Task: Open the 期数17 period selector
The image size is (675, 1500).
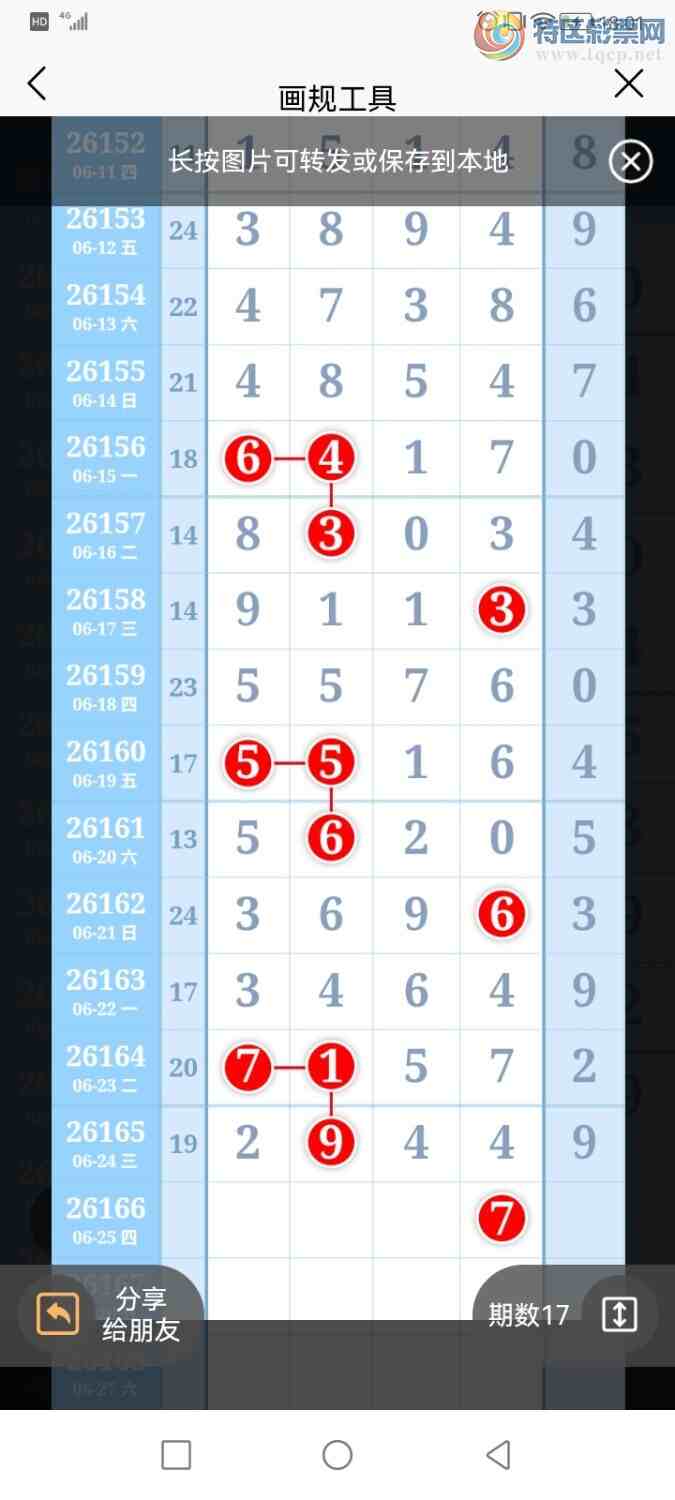Action: tap(565, 1315)
